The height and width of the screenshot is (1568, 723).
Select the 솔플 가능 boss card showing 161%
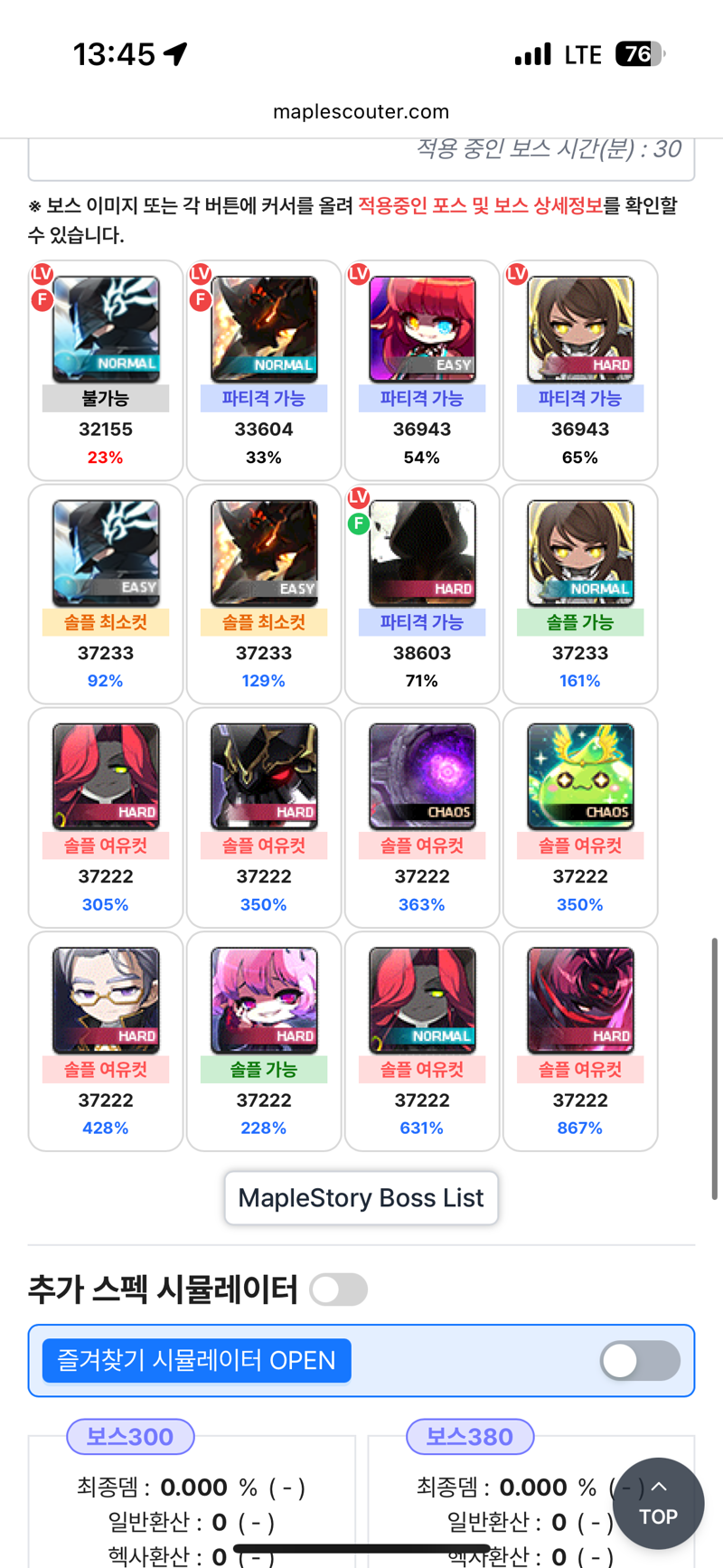pyautogui.click(x=580, y=594)
